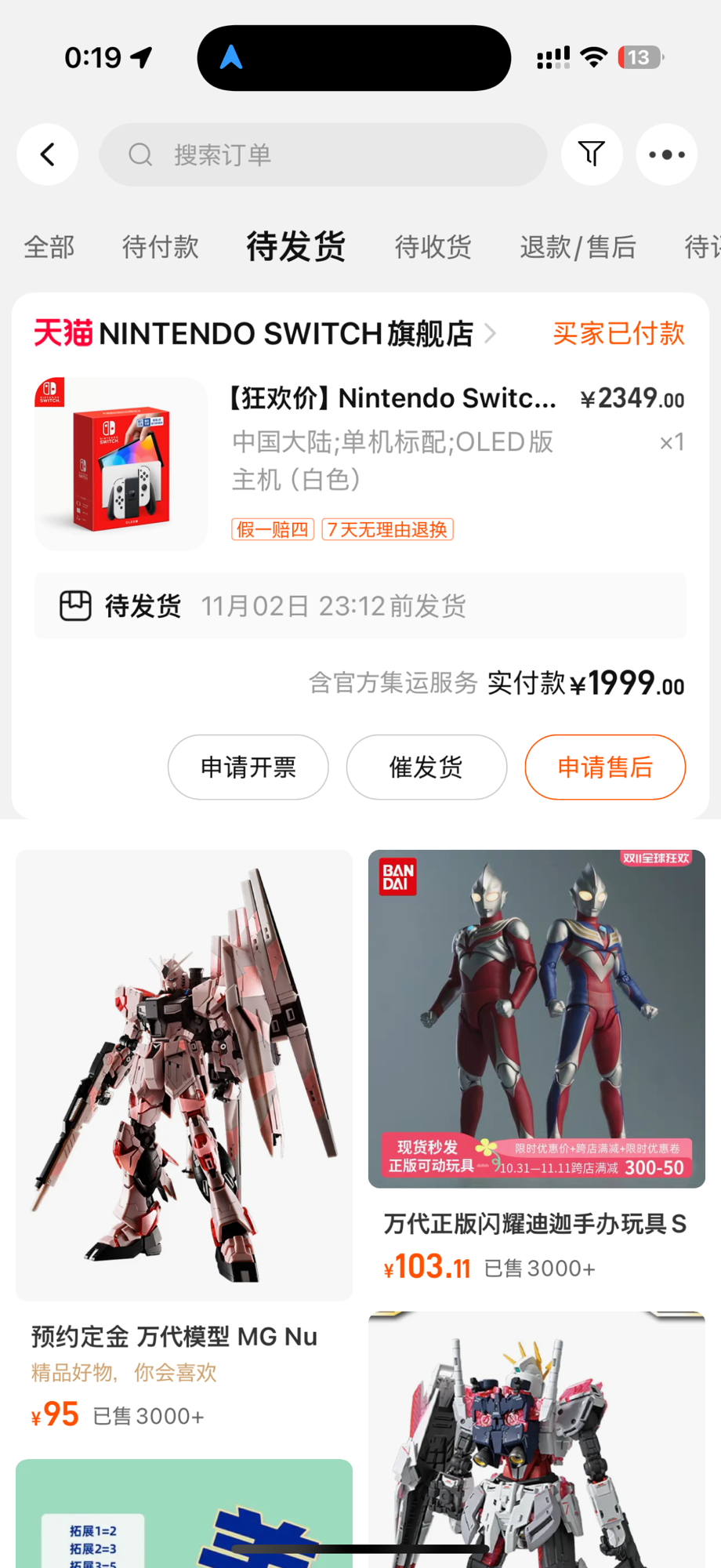
Task: Open the green 拓展 product card
Action: (x=184, y=1513)
